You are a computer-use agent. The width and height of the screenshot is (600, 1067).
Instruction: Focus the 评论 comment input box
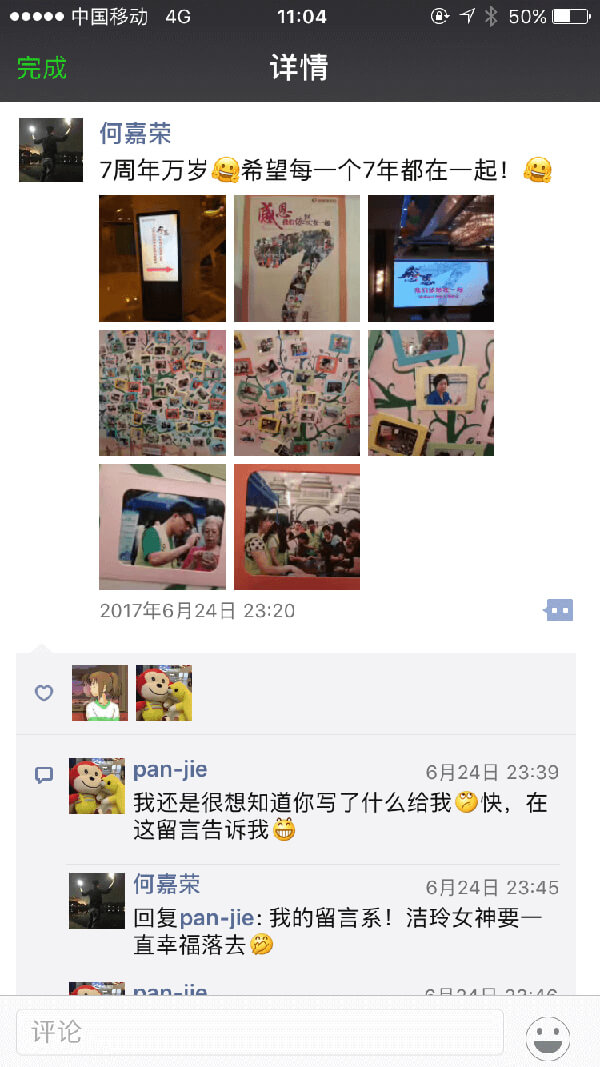259,1032
